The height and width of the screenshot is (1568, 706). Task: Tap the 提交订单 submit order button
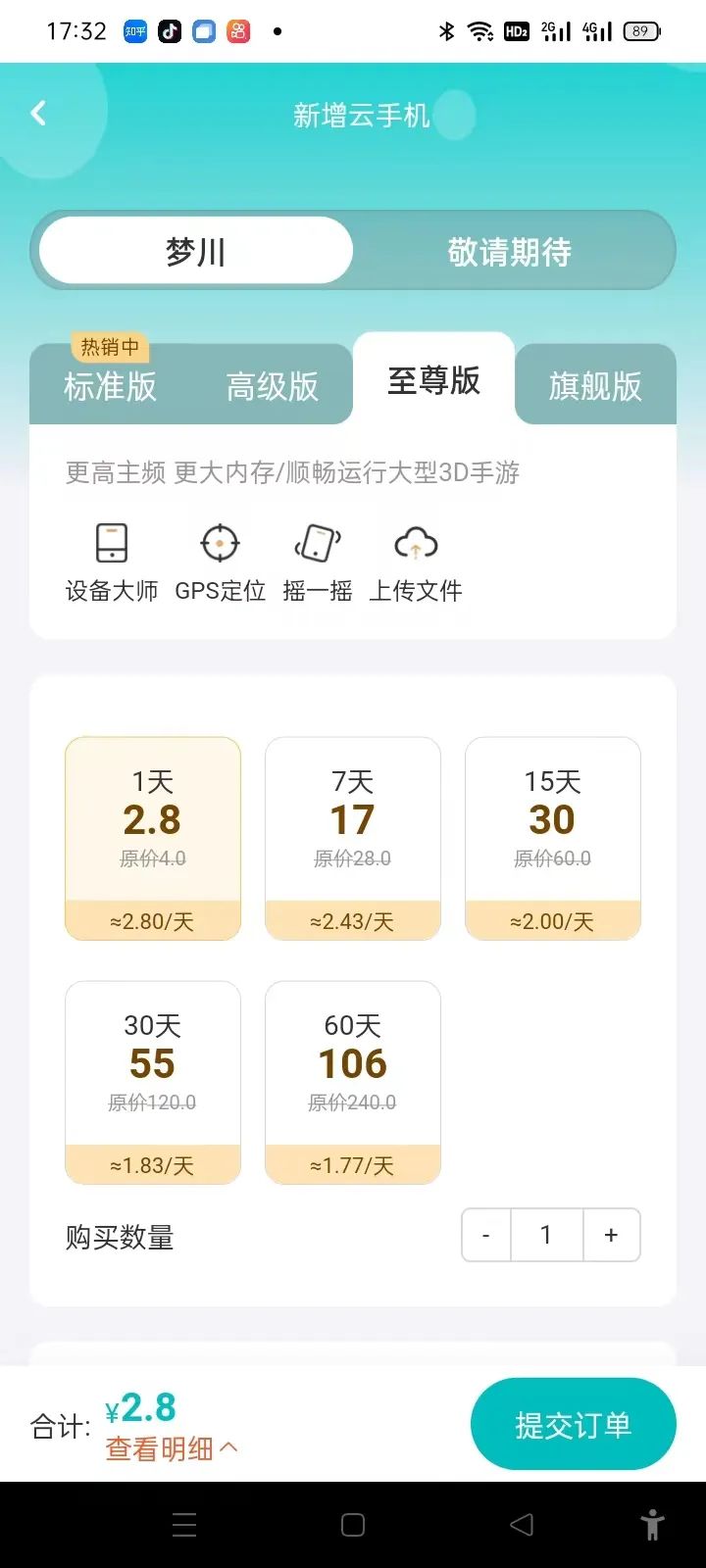click(573, 1423)
